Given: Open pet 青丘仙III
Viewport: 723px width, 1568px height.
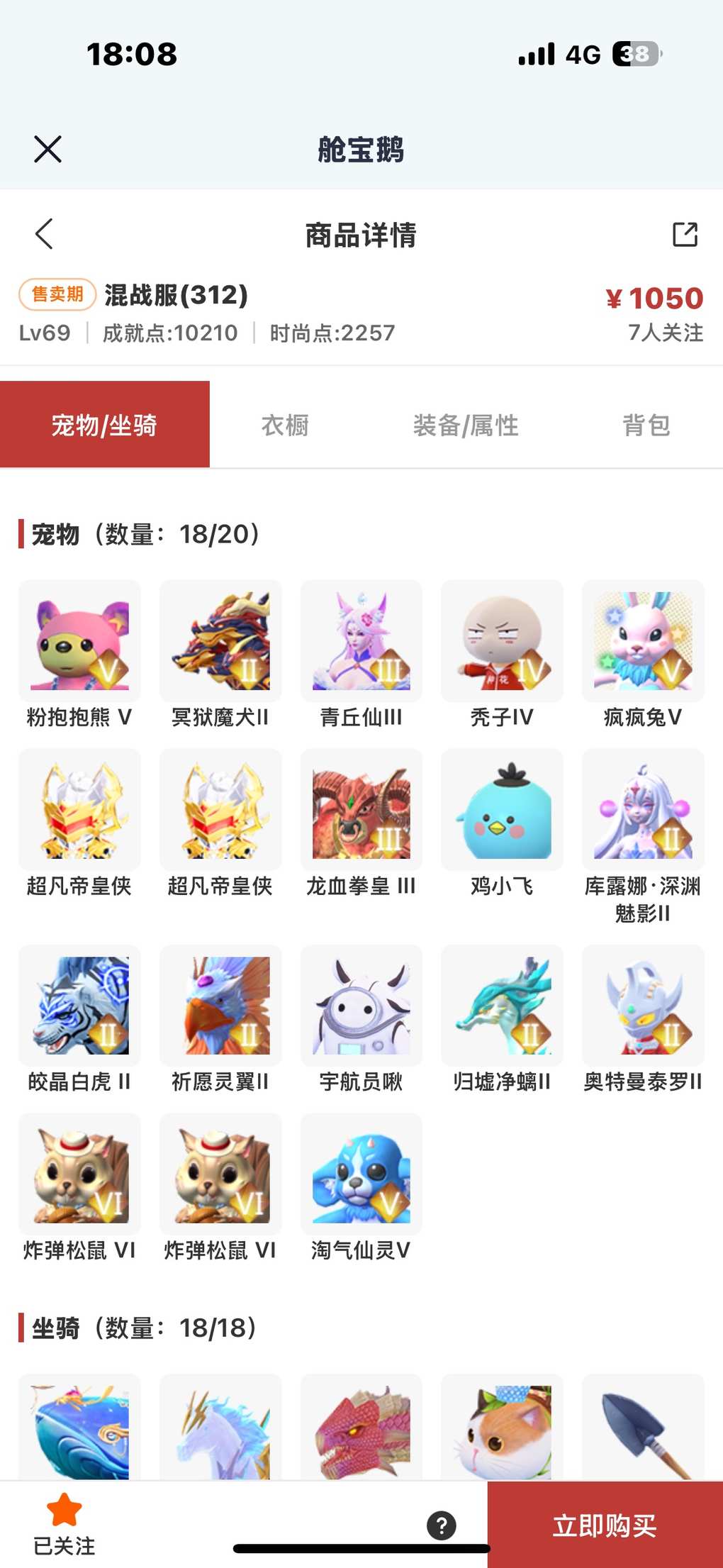Looking at the screenshot, I should [361, 642].
